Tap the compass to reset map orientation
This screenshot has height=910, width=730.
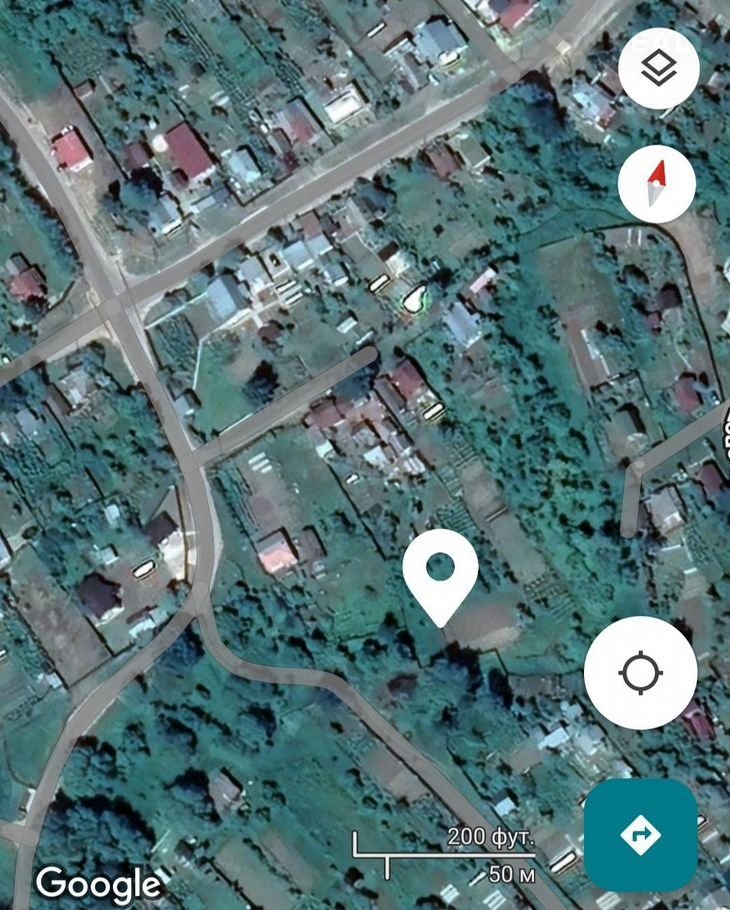657,184
